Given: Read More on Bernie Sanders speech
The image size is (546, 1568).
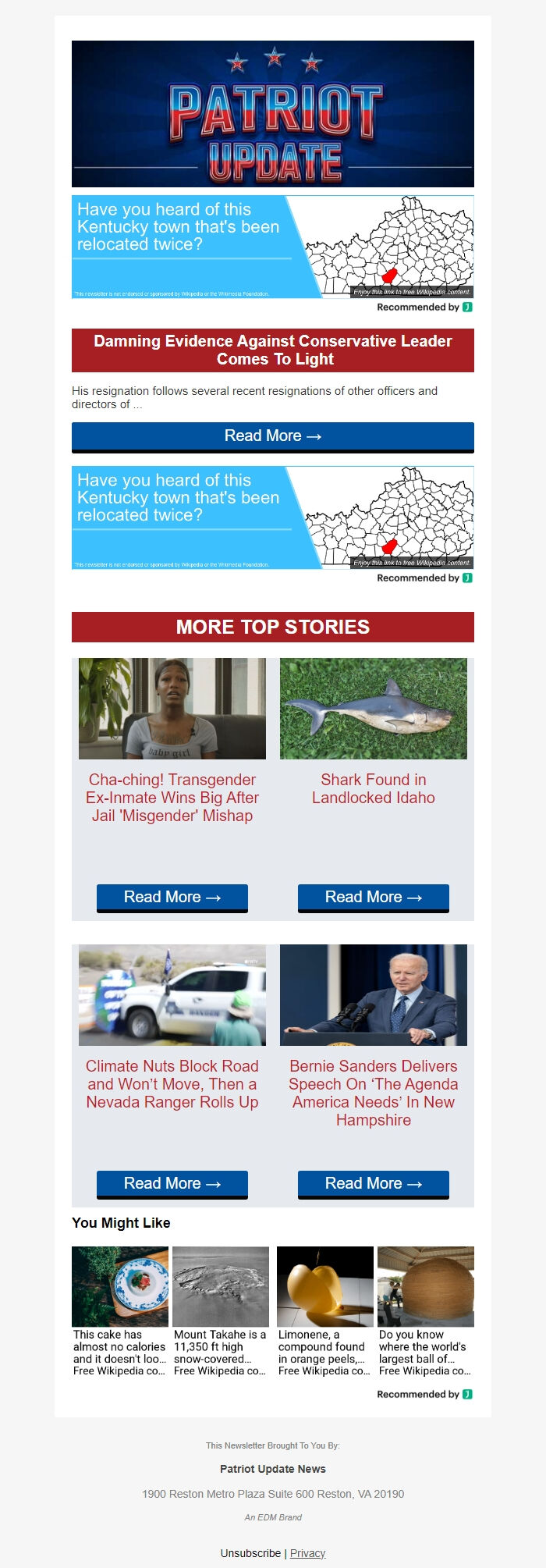Looking at the screenshot, I should click(x=373, y=1184).
